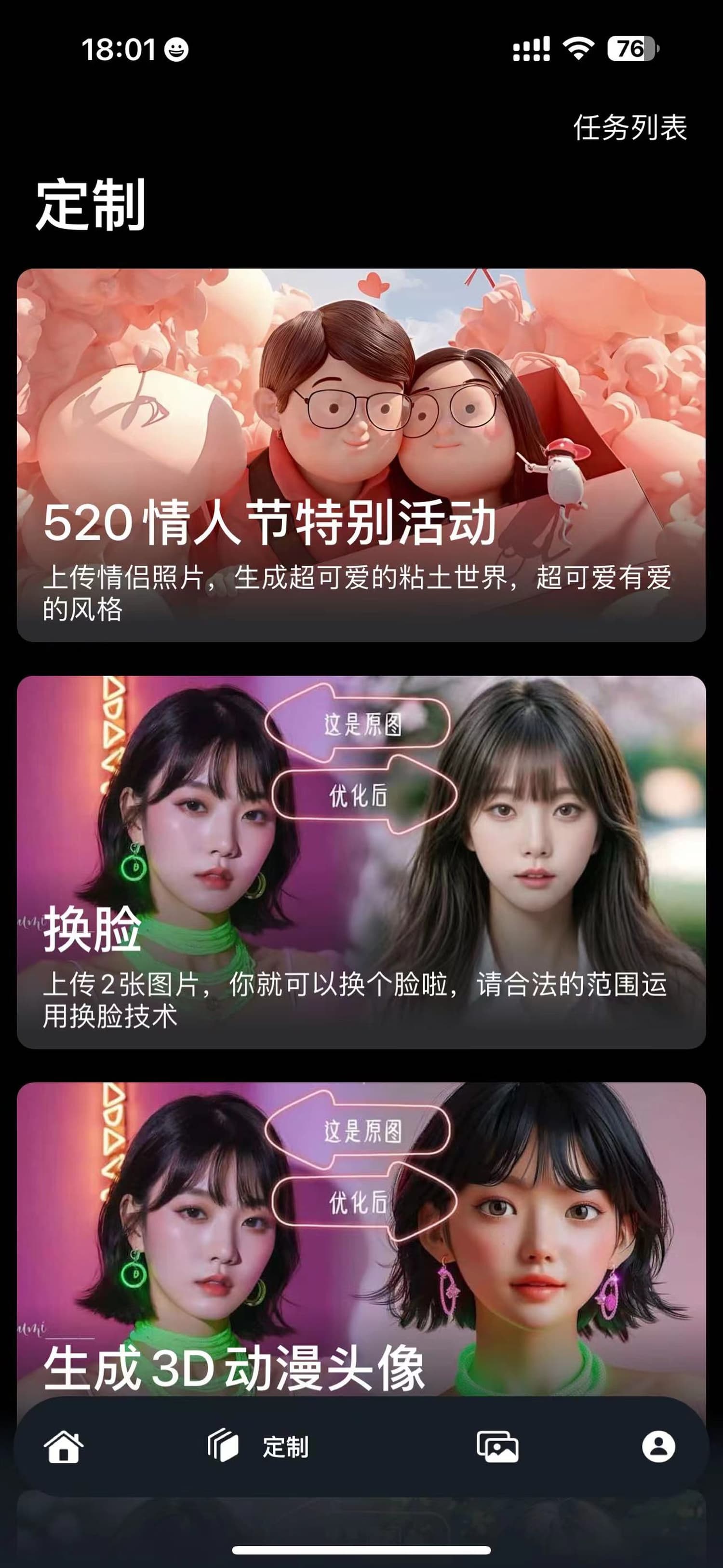Open the profile tab
Image resolution: width=723 pixels, height=1568 pixels.
click(x=658, y=1446)
